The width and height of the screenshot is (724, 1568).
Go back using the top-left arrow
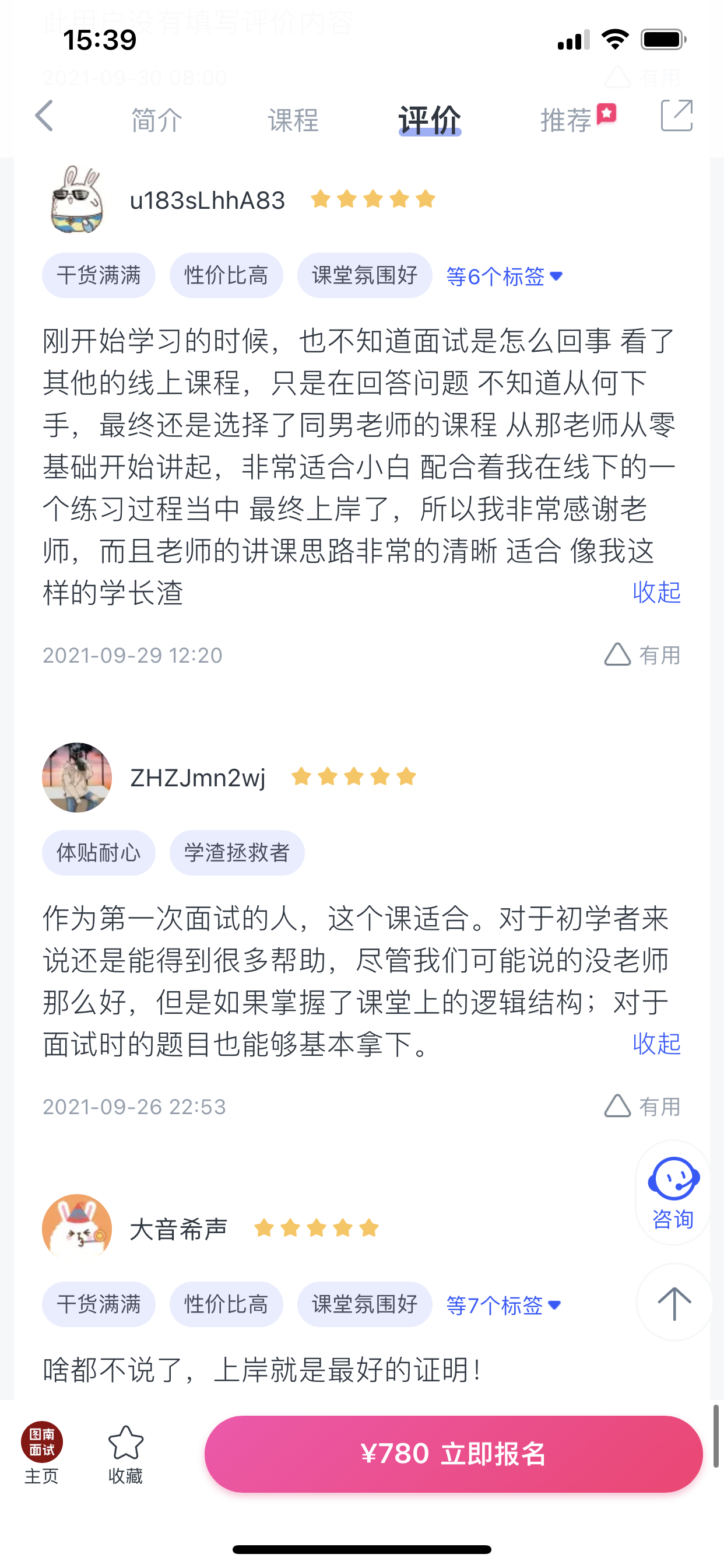click(44, 116)
